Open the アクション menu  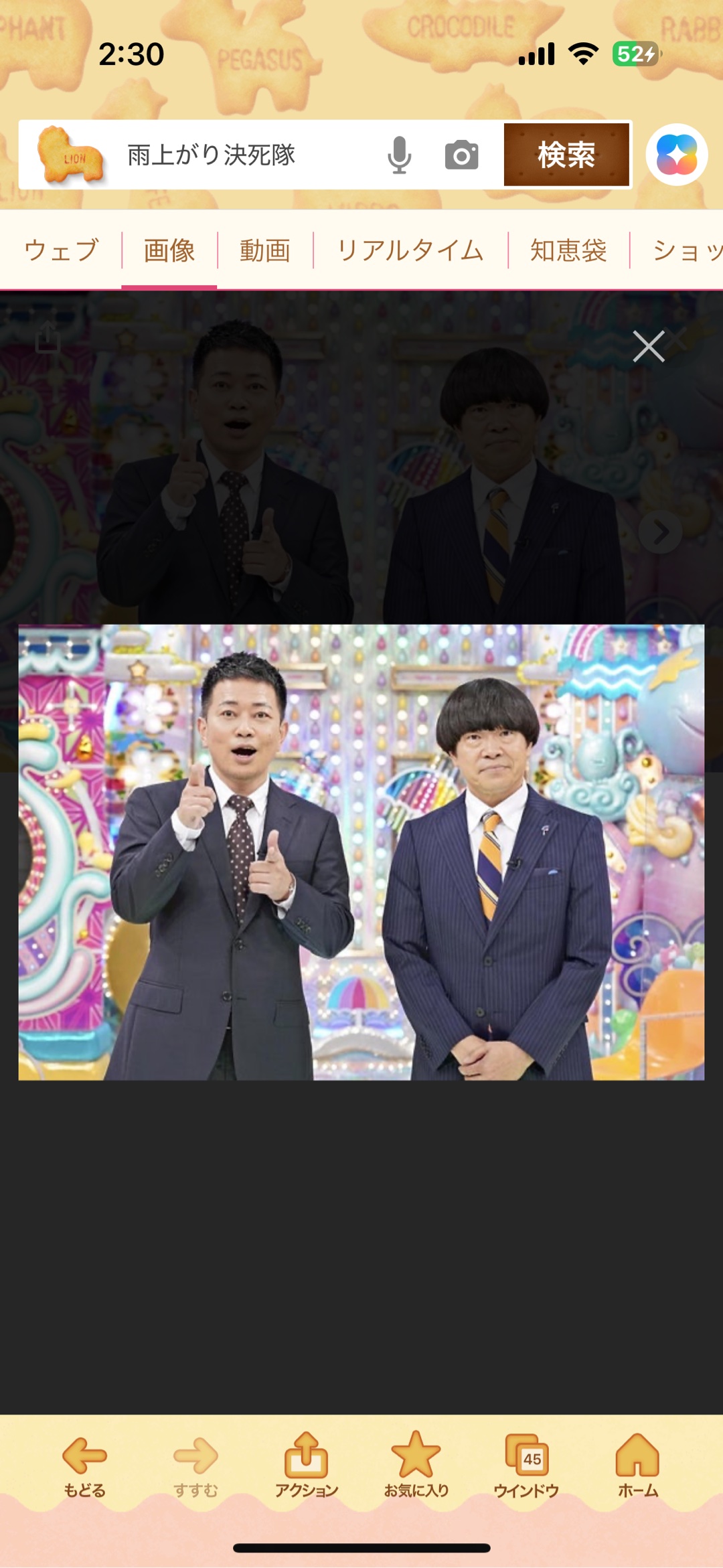[307, 1465]
